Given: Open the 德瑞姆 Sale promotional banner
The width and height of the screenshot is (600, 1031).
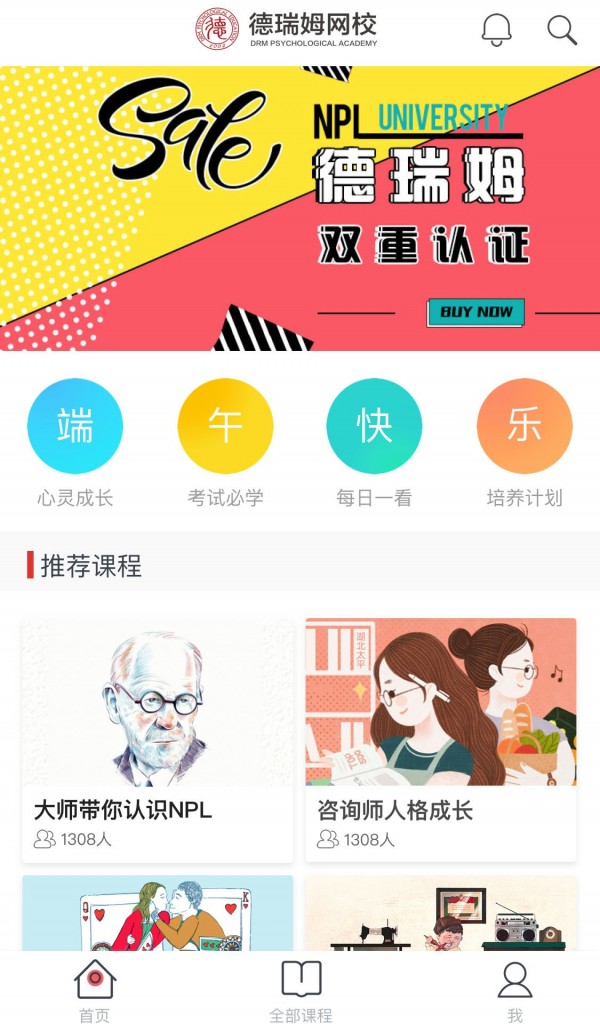Looking at the screenshot, I should 300,208.
